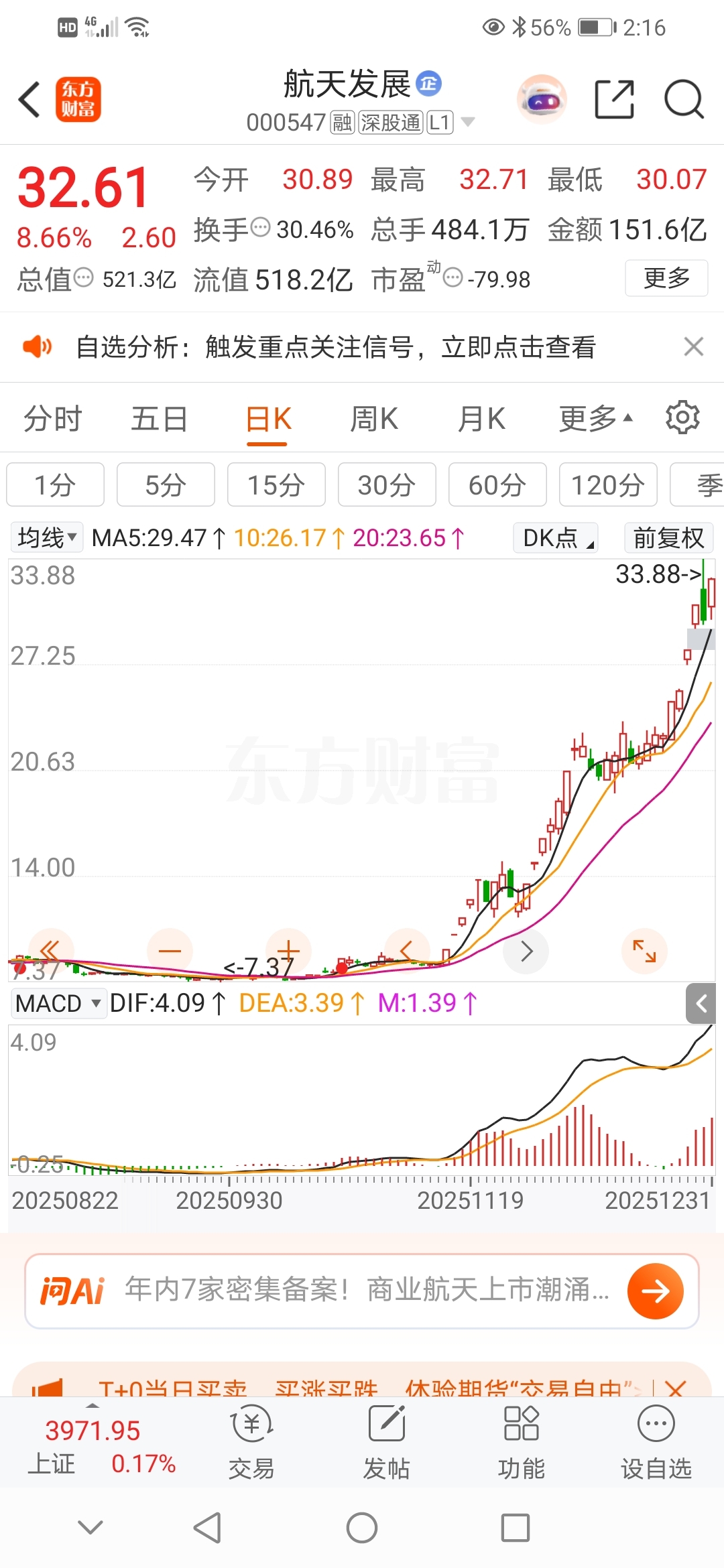Expand the MACD indicator dropdown
Image resolution: width=724 pixels, height=1568 pixels.
click(58, 1003)
